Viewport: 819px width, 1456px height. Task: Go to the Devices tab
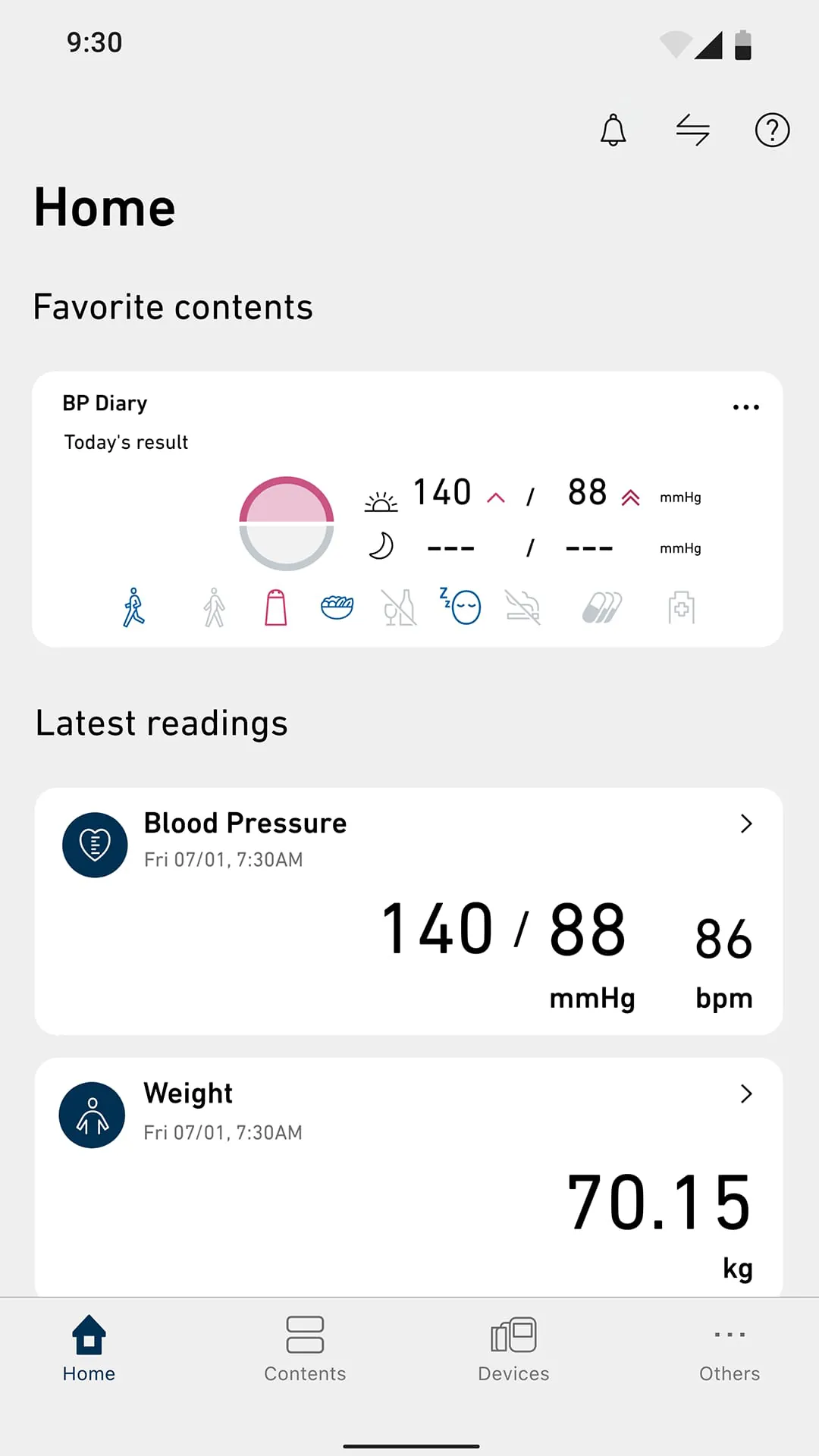point(513,1350)
